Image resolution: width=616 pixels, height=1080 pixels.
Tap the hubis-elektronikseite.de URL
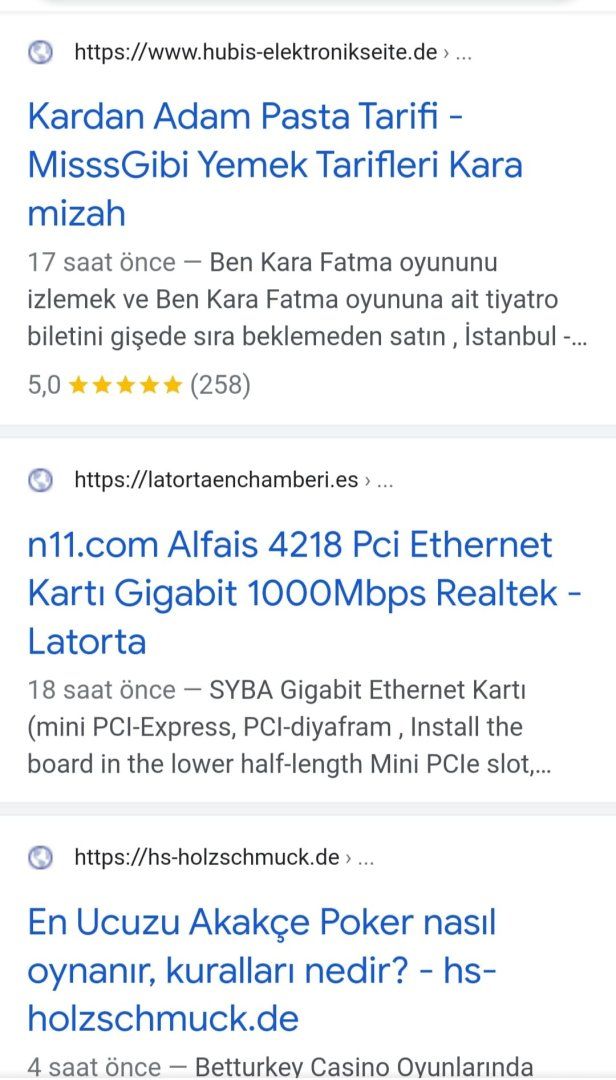click(255, 53)
